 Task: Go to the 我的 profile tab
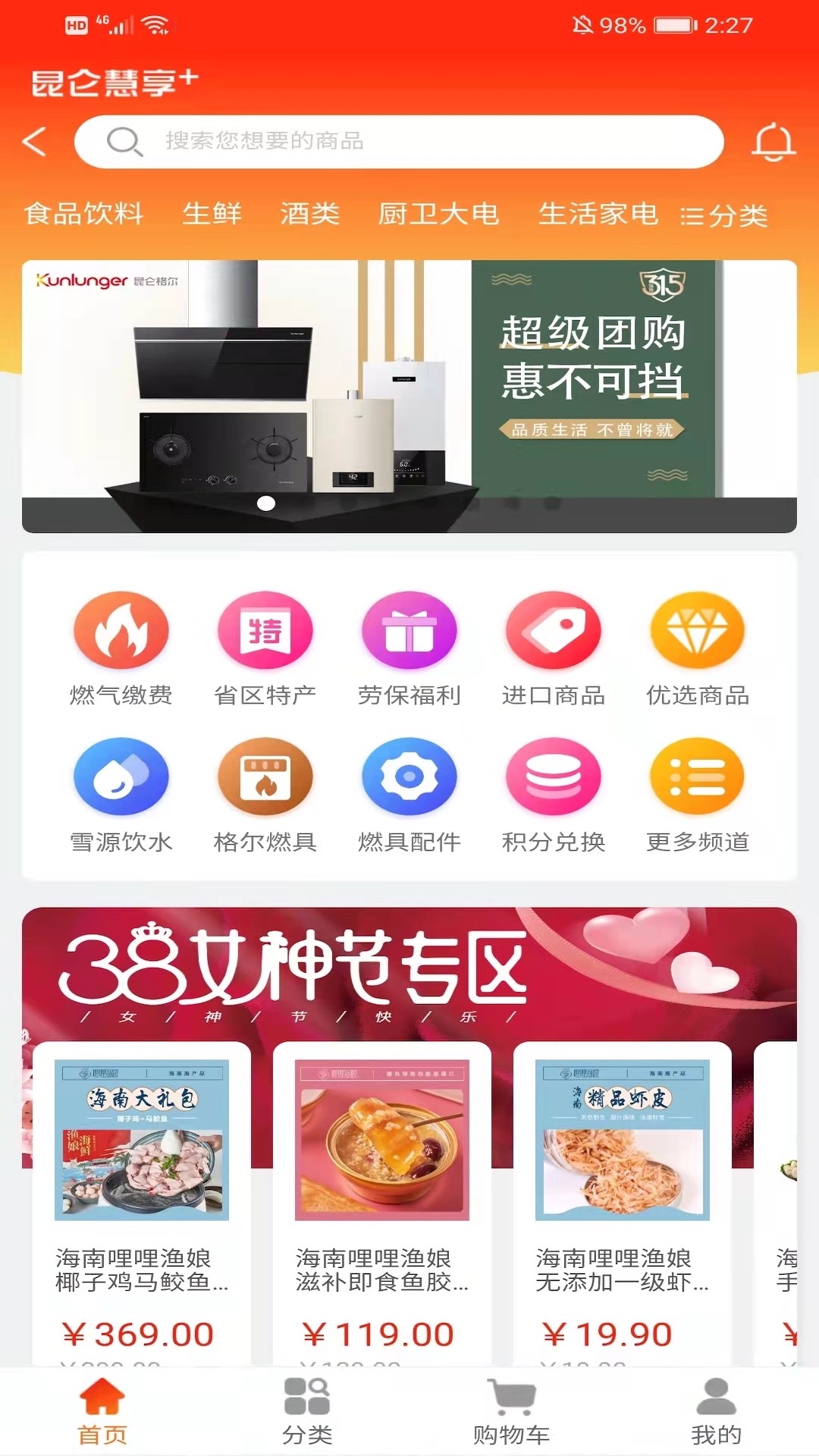(x=716, y=1412)
